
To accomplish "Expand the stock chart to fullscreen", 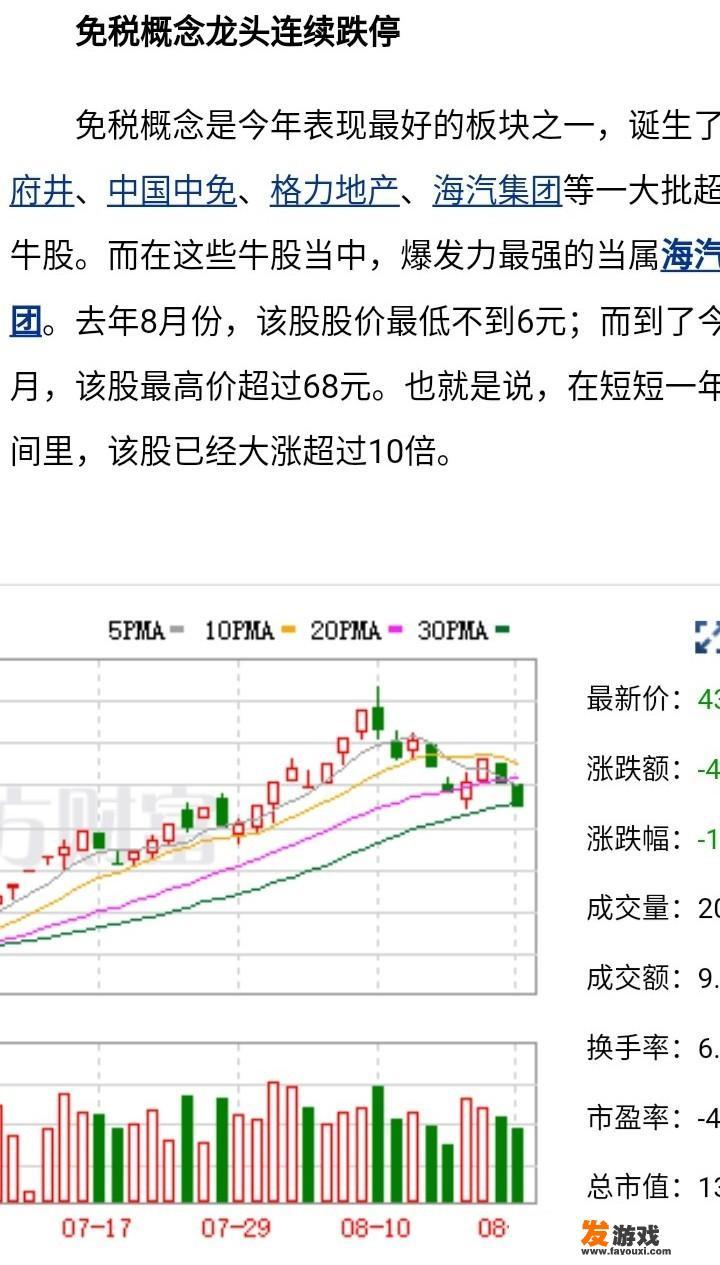I will 707,636.
